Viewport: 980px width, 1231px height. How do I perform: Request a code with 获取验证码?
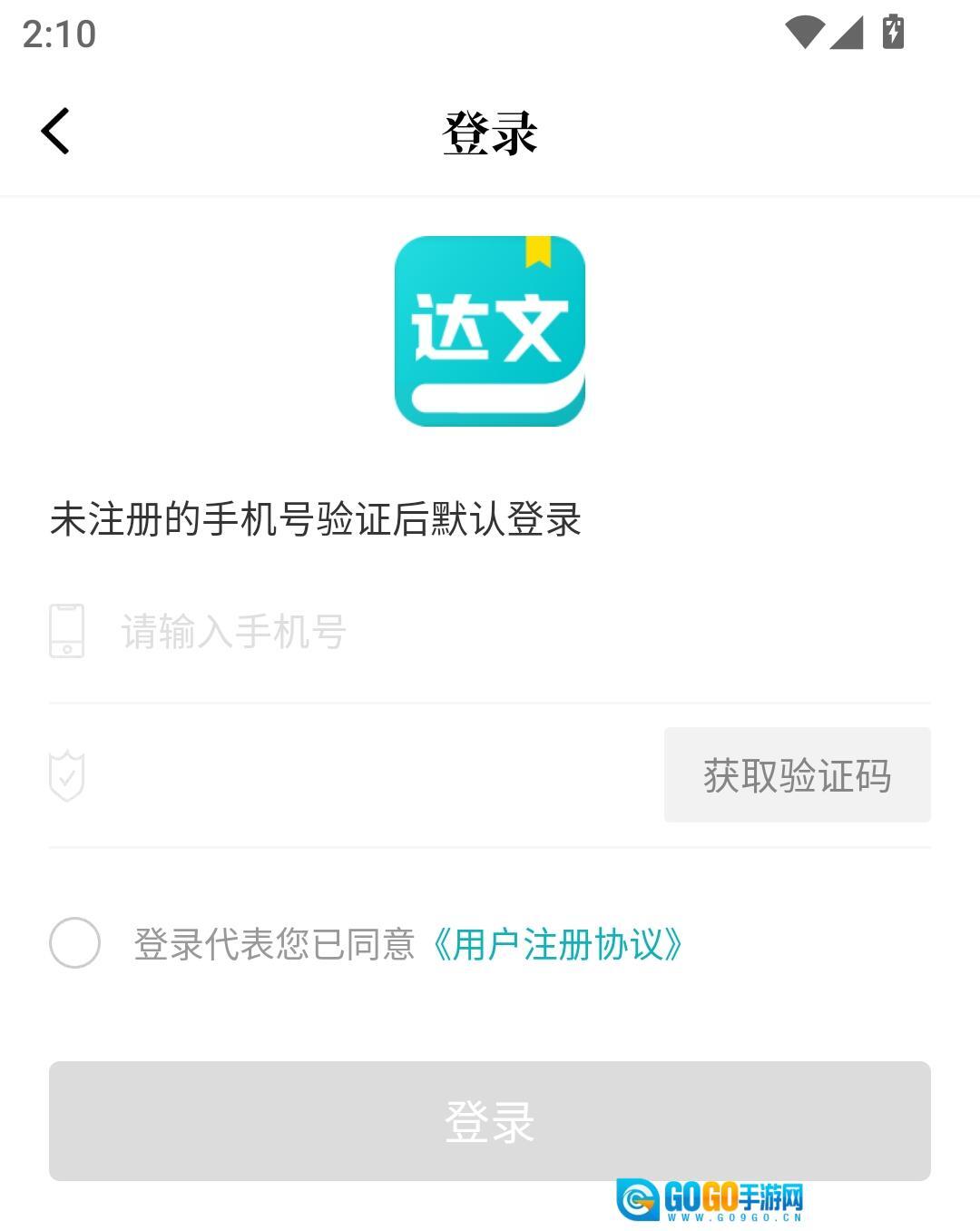[x=797, y=775]
